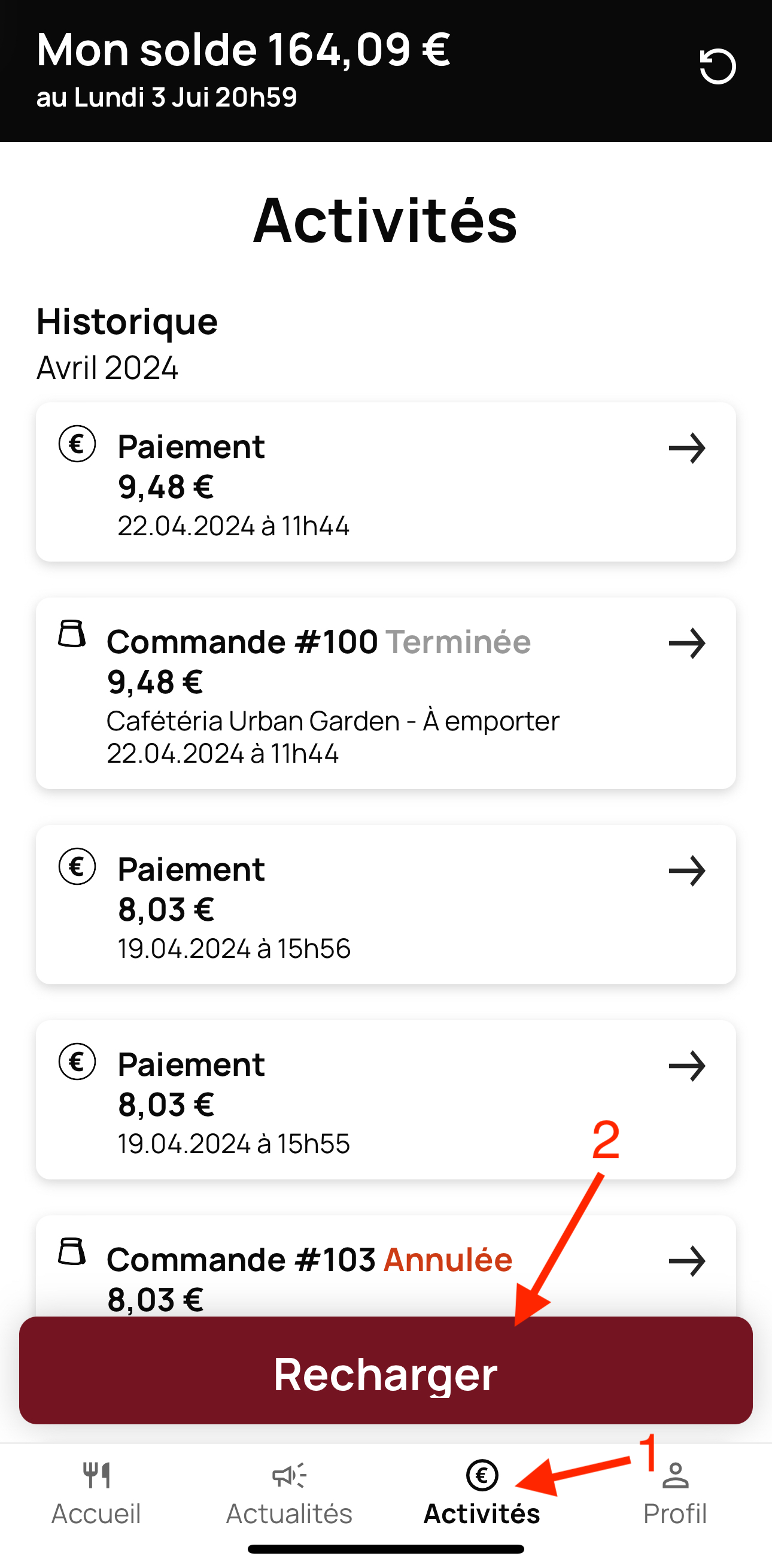
Task: Go to the Accueil tab
Action: pos(96,1493)
